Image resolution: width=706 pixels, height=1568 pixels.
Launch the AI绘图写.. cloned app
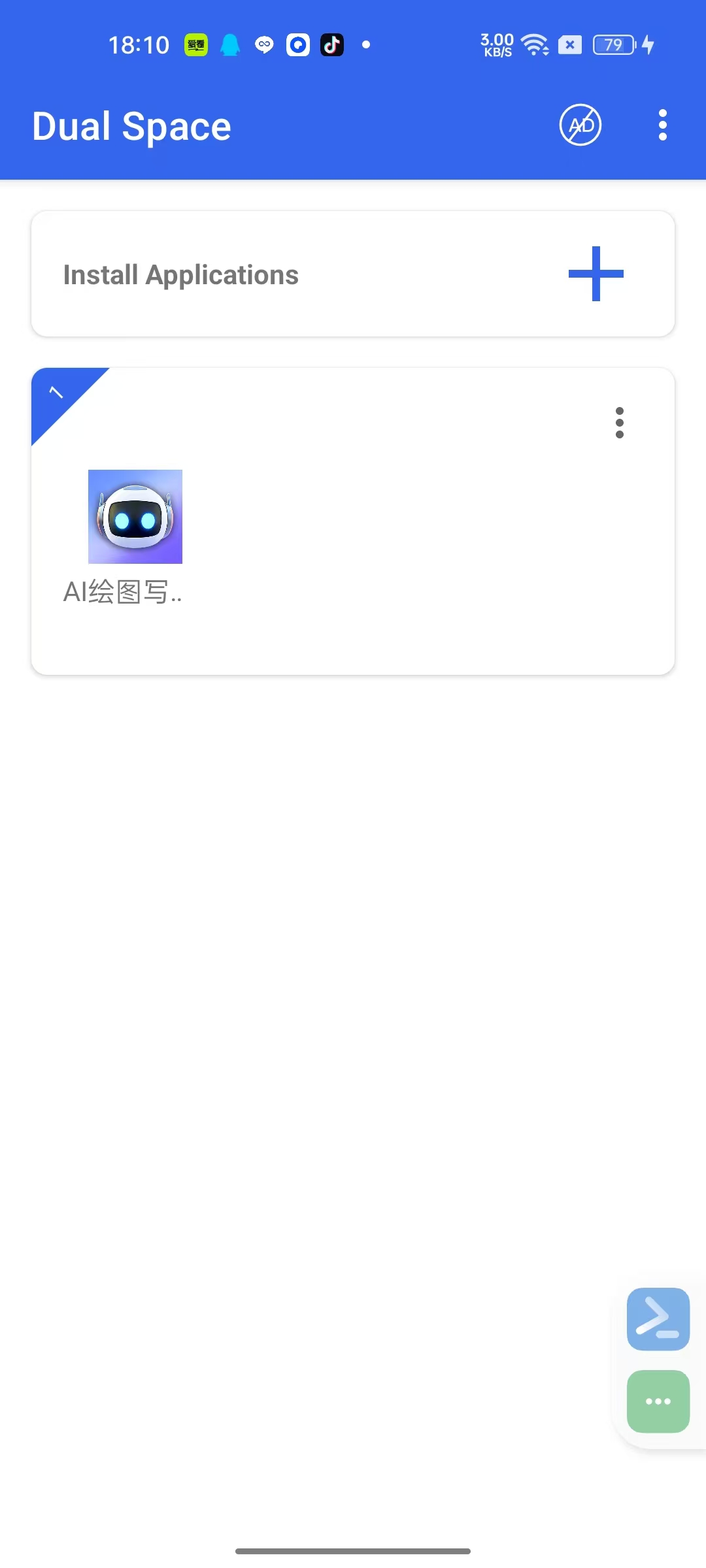pyautogui.click(x=135, y=517)
